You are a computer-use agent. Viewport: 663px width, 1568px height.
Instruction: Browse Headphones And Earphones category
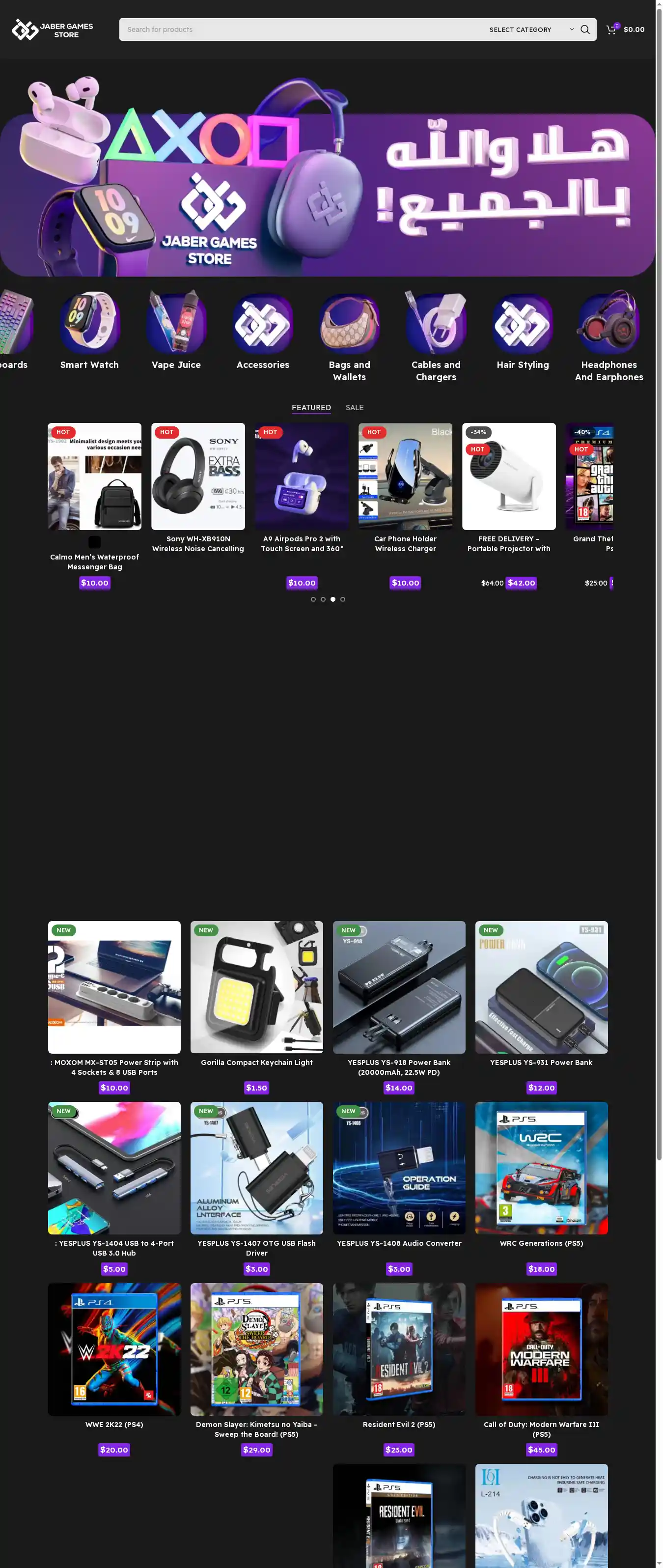coord(608,337)
